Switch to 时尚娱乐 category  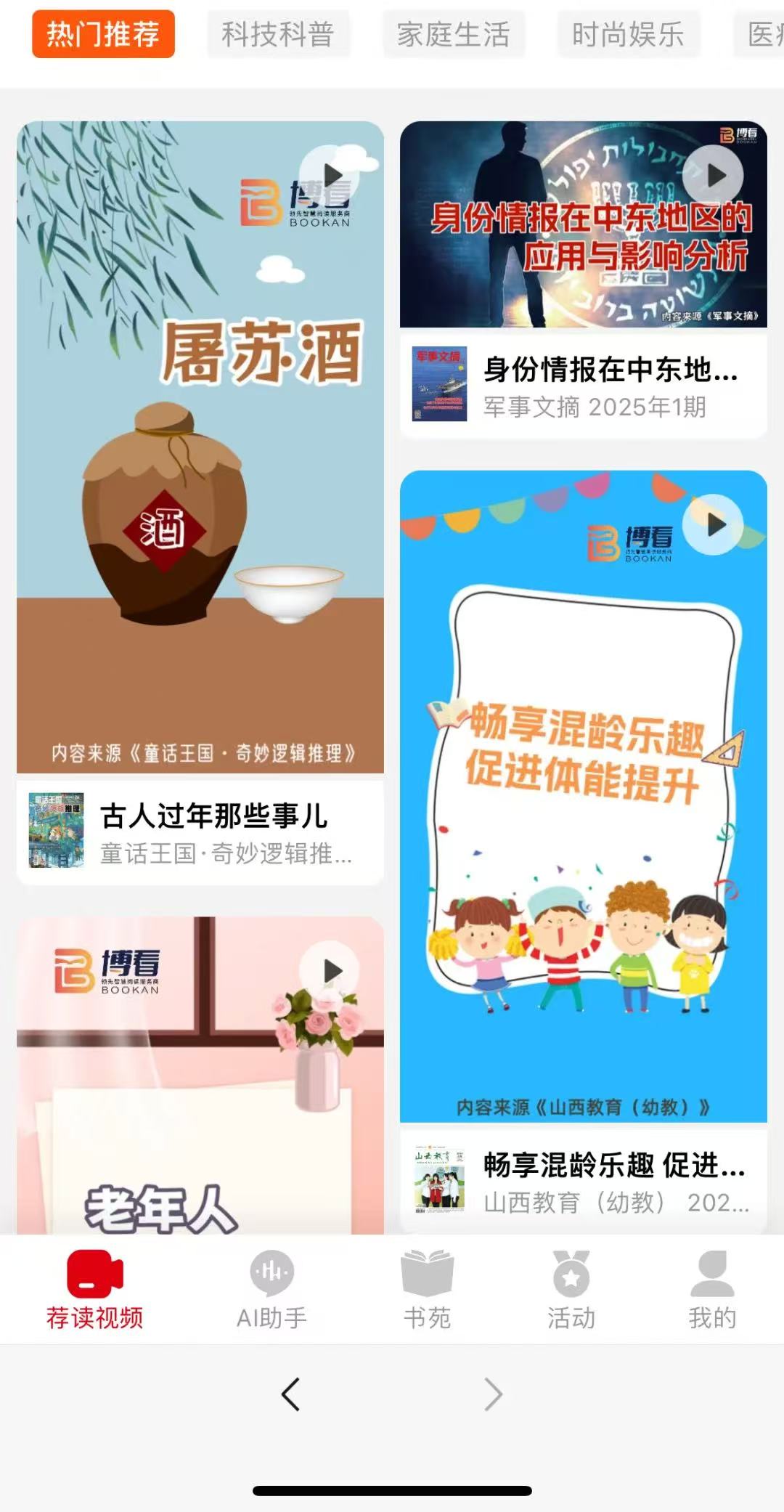click(628, 34)
